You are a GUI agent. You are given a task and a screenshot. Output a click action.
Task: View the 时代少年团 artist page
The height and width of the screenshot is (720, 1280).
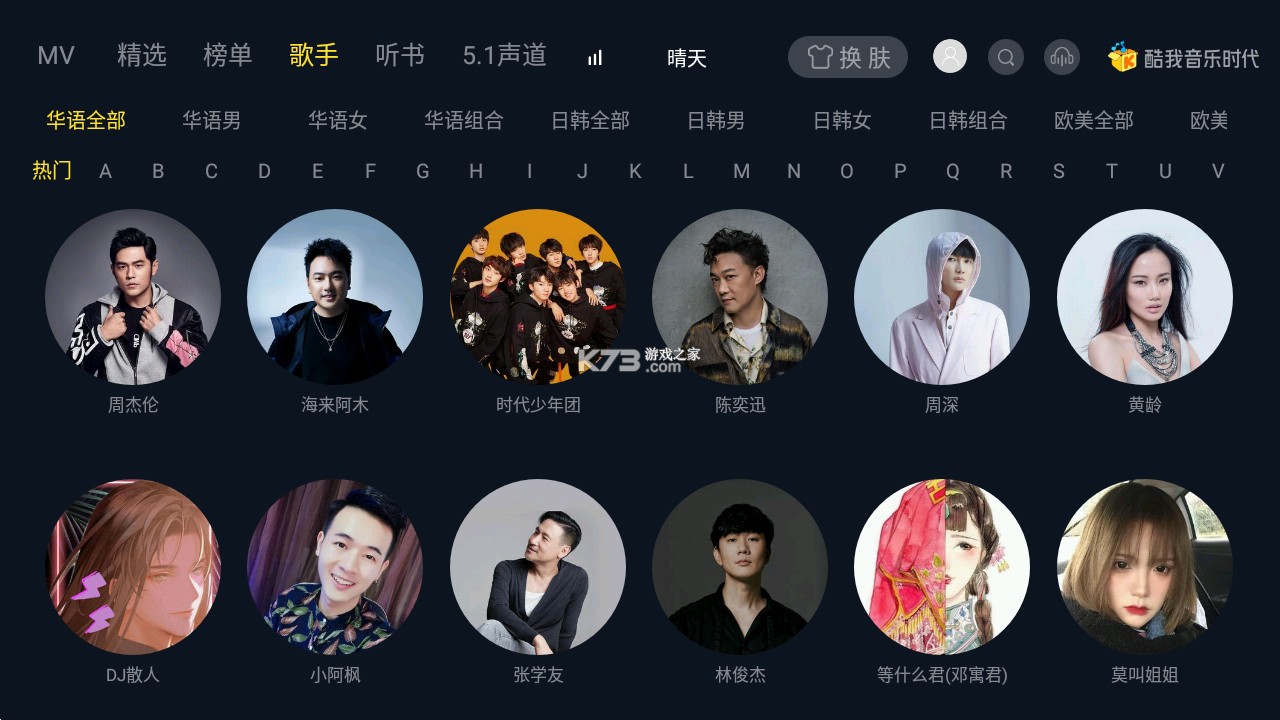click(x=538, y=297)
